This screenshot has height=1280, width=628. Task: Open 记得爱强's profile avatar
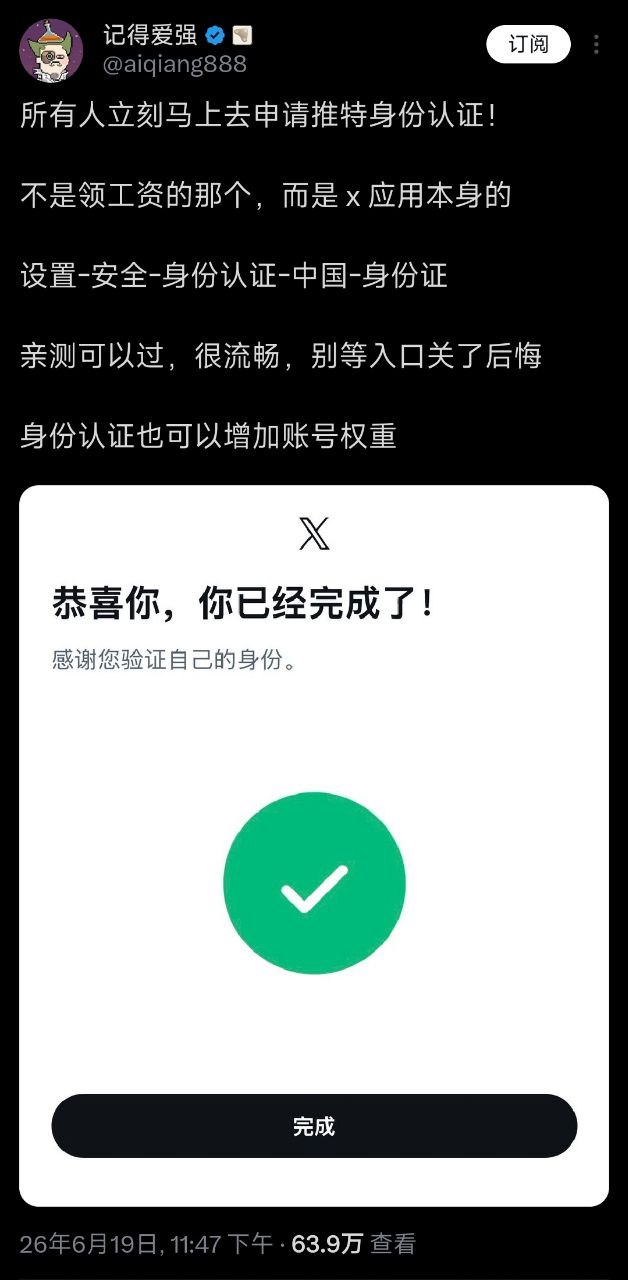point(51,50)
